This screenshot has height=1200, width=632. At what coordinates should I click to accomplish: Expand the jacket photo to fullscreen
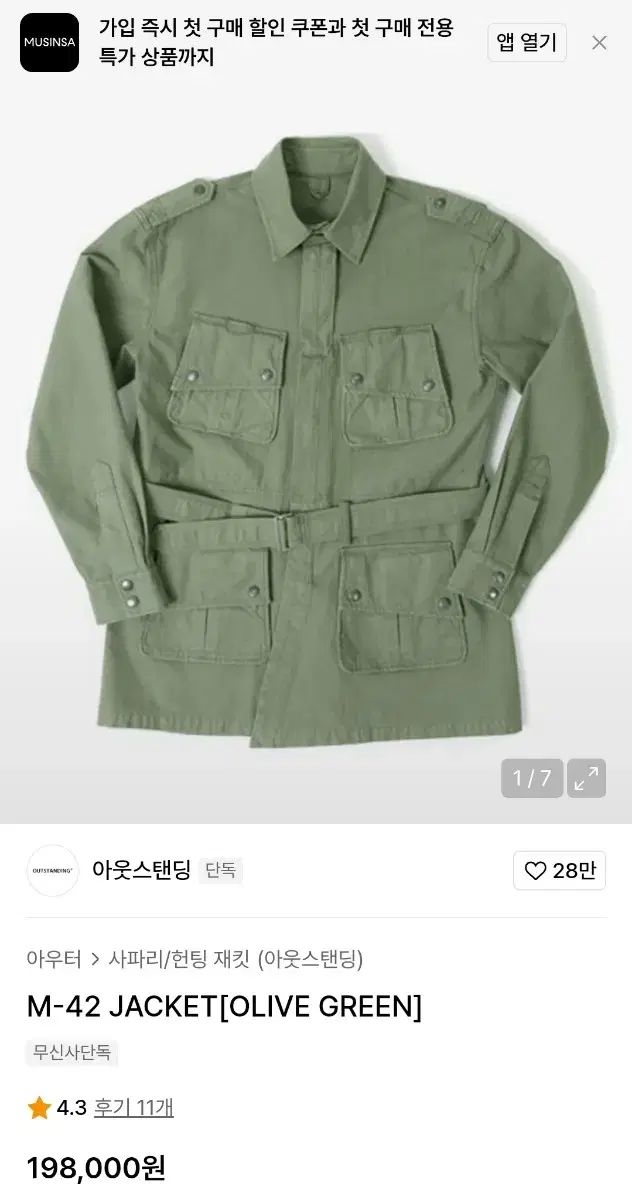click(586, 778)
